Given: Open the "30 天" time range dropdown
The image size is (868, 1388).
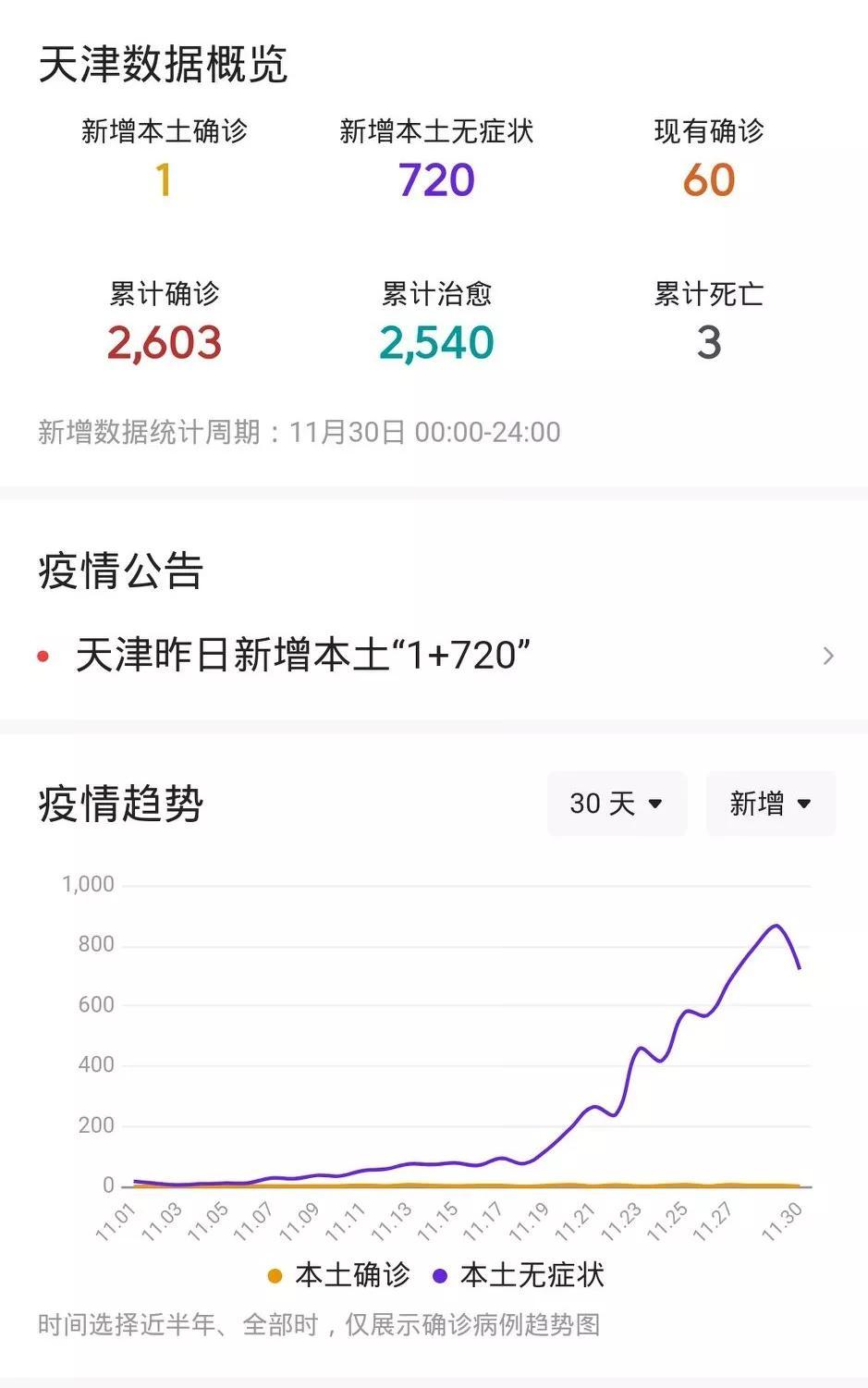Looking at the screenshot, I should [x=617, y=804].
